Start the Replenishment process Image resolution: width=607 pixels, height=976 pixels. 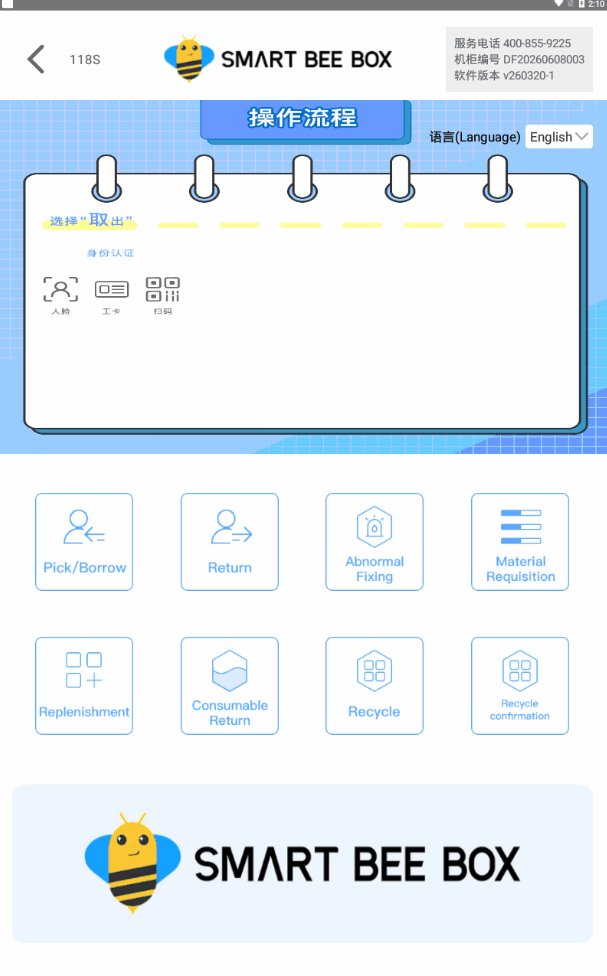click(84, 686)
